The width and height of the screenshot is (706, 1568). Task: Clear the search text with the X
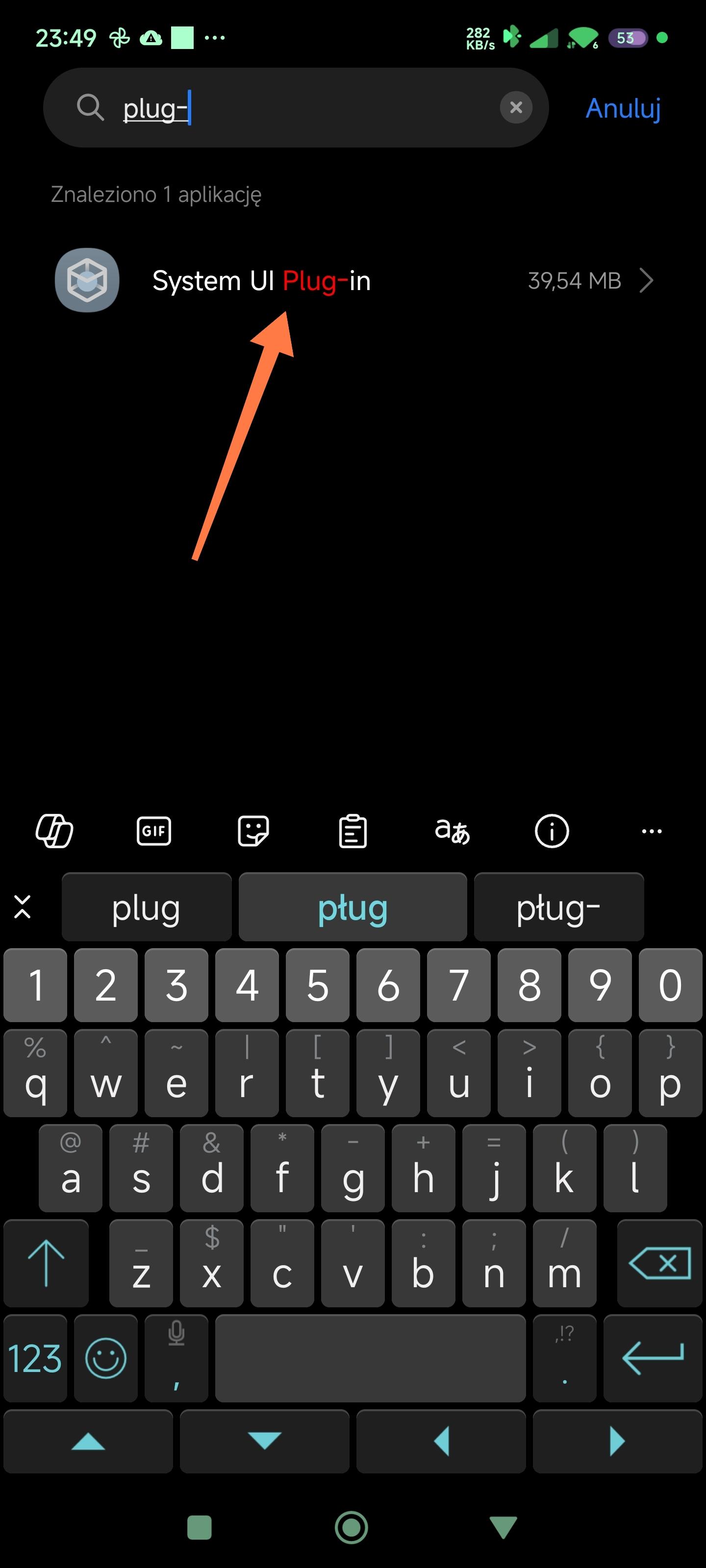[515, 108]
